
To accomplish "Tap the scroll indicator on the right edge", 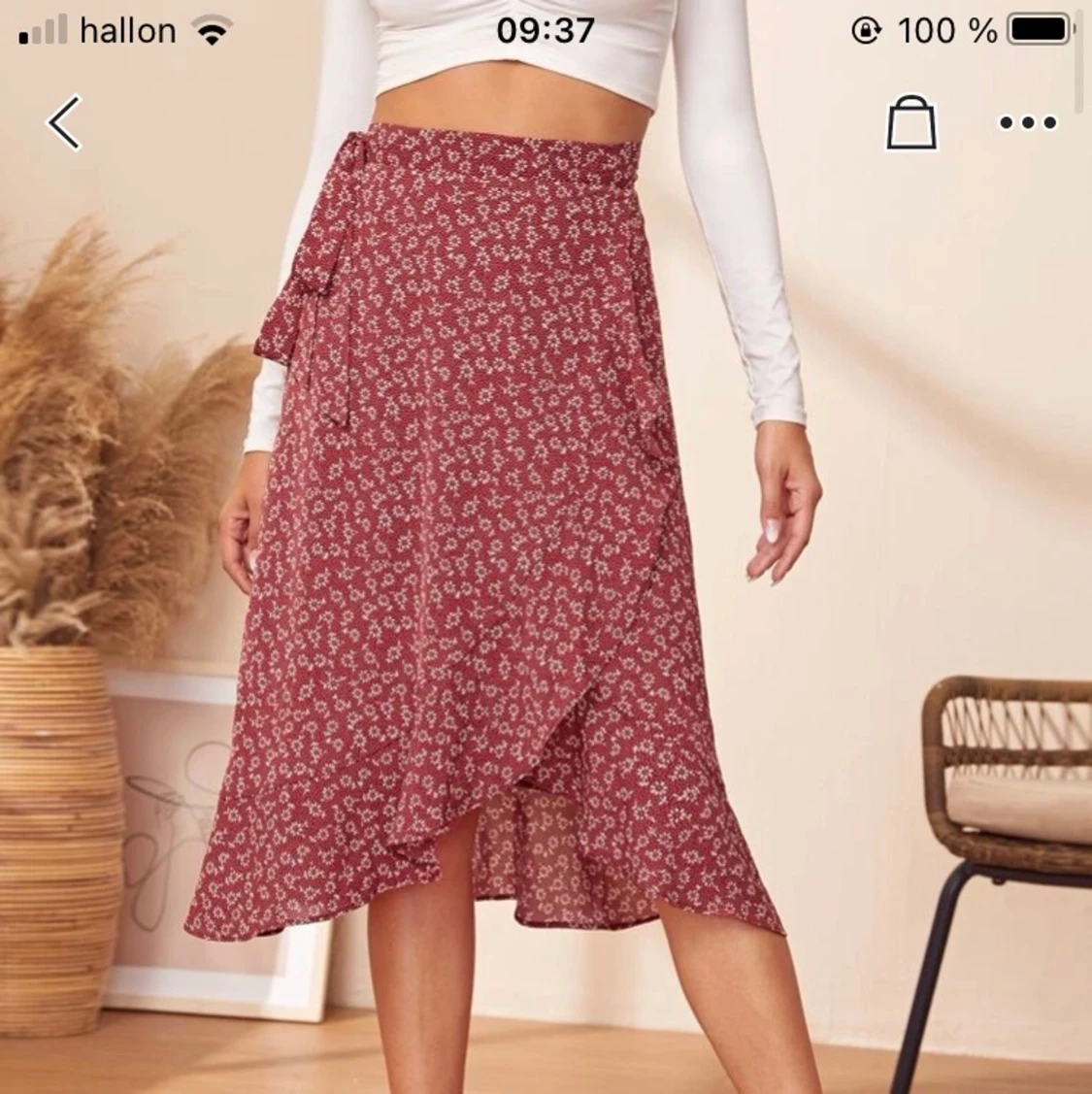I will (x=1080, y=58).
